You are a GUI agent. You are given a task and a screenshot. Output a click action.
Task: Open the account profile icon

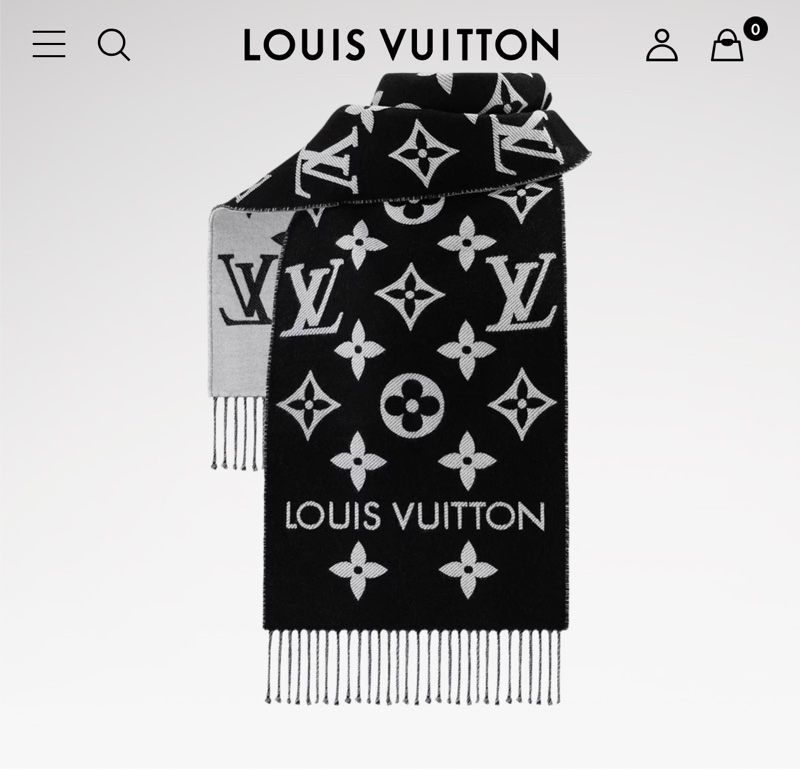point(661,44)
